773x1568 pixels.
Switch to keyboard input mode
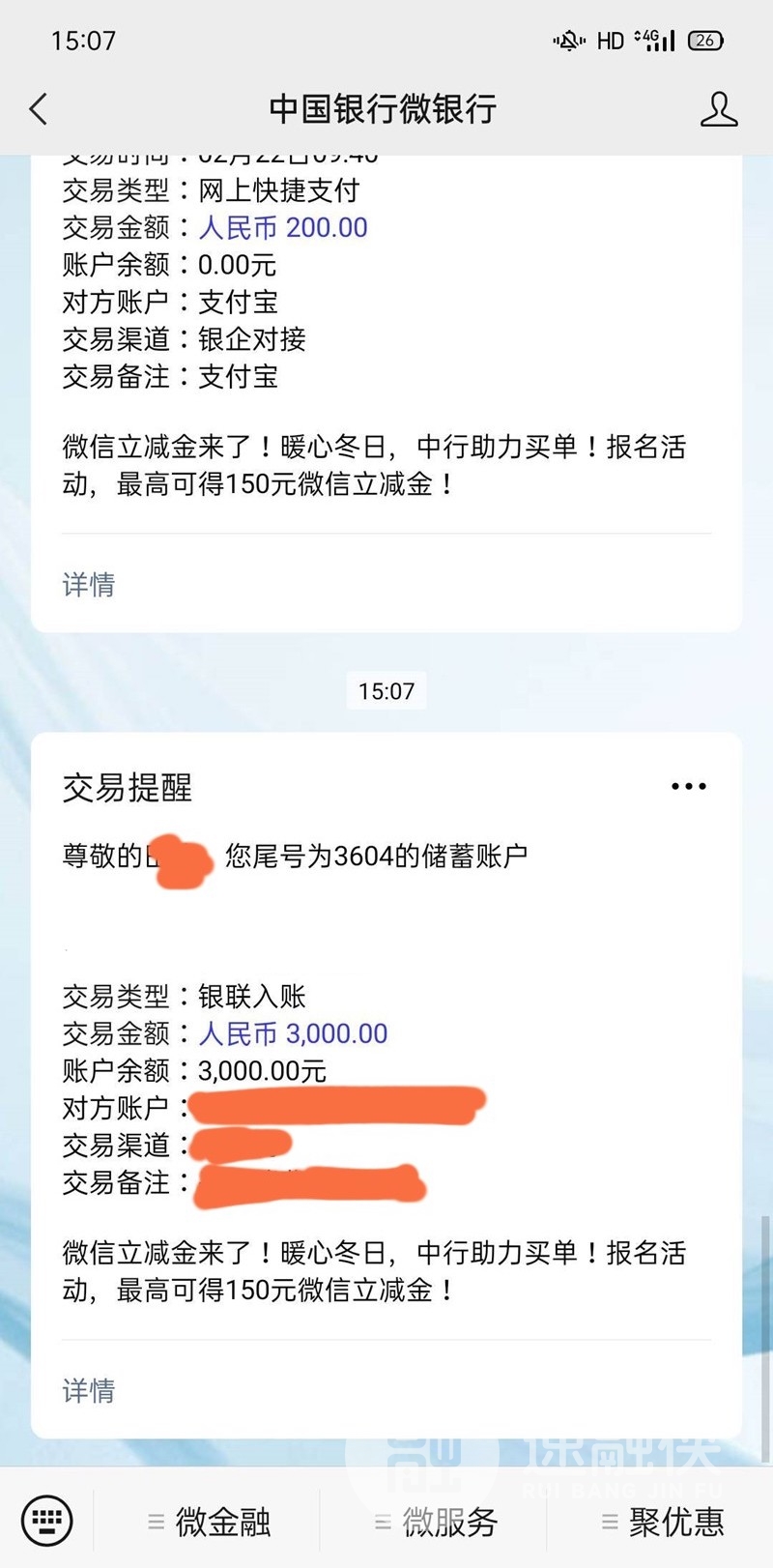[46, 1521]
